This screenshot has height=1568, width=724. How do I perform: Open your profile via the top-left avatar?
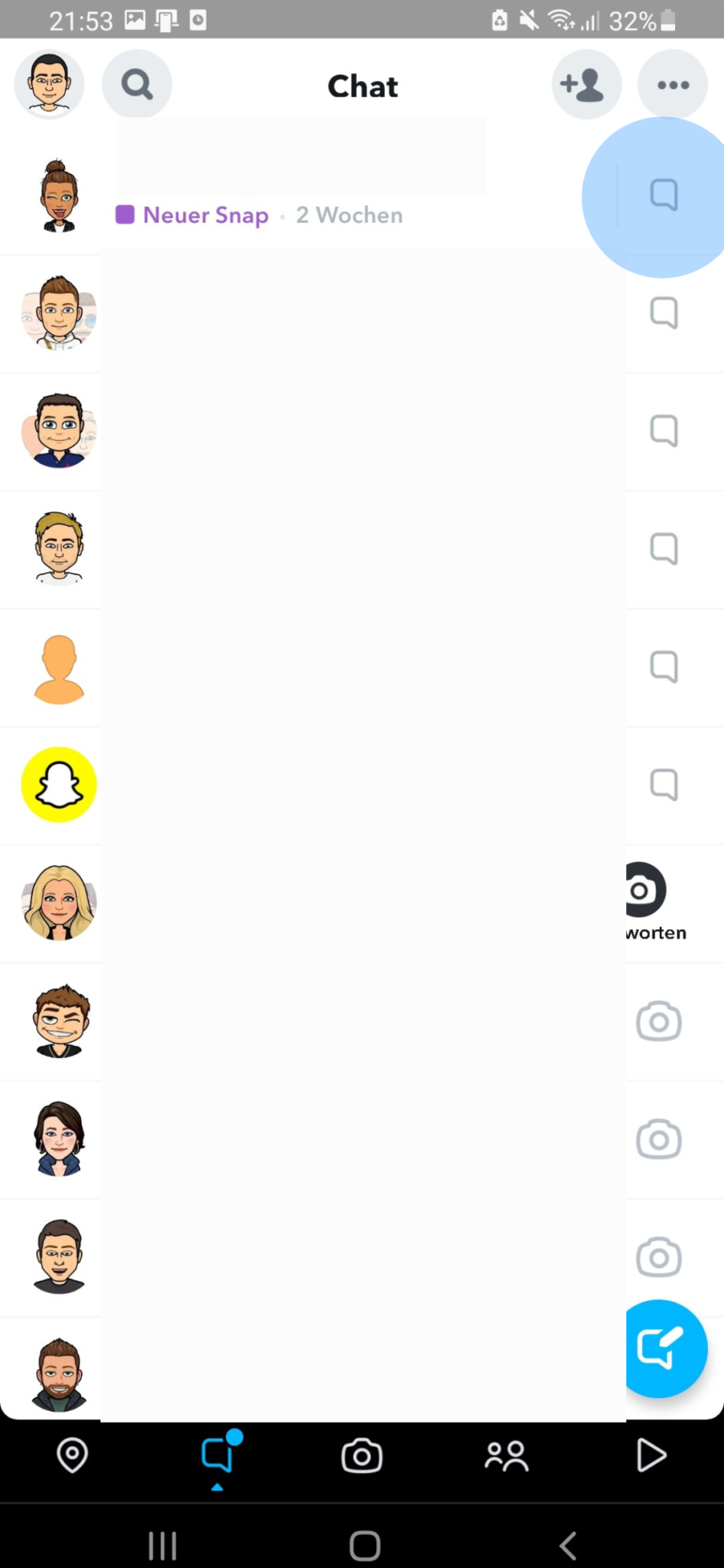pyautogui.click(x=49, y=84)
